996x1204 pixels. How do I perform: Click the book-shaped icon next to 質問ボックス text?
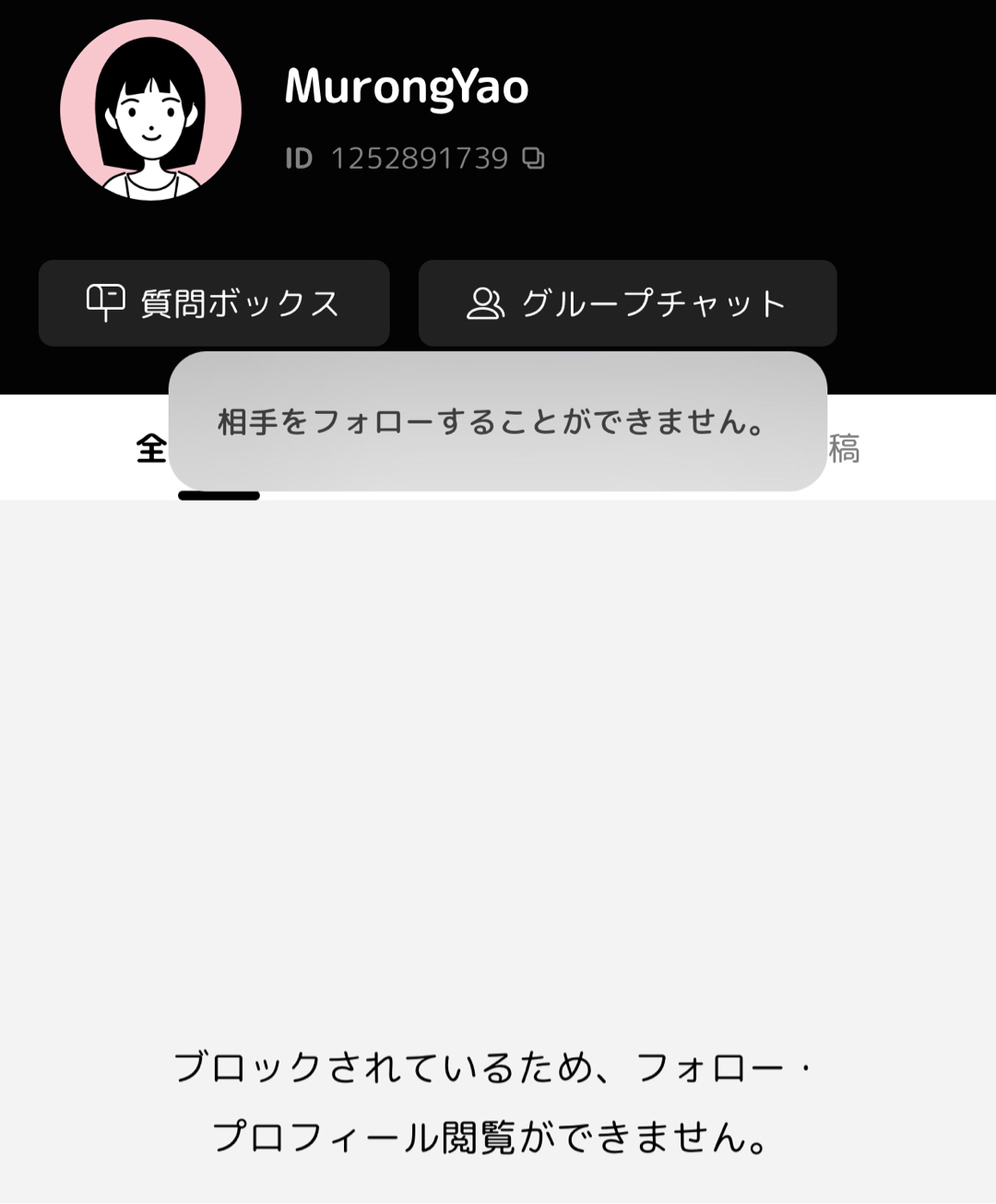[x=104, y=302]
